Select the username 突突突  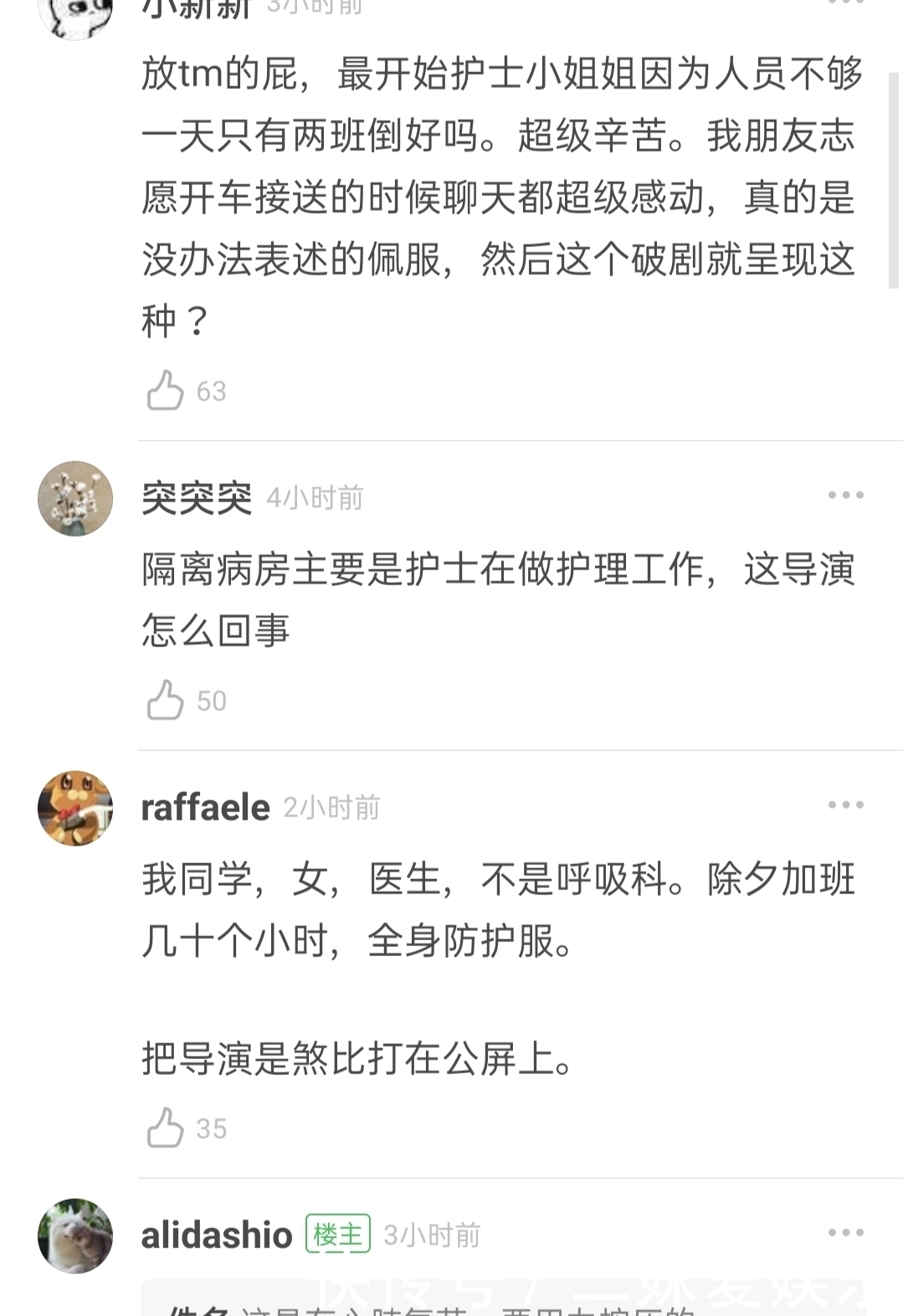tap(196, 496)
